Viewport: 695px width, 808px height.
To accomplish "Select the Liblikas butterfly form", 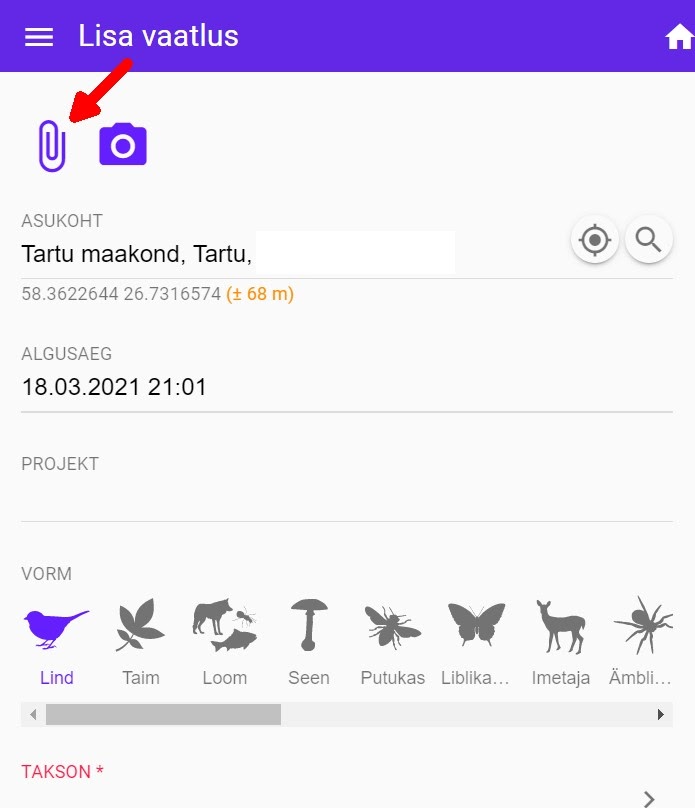I will pyautogui.click(x=476, y=642).
